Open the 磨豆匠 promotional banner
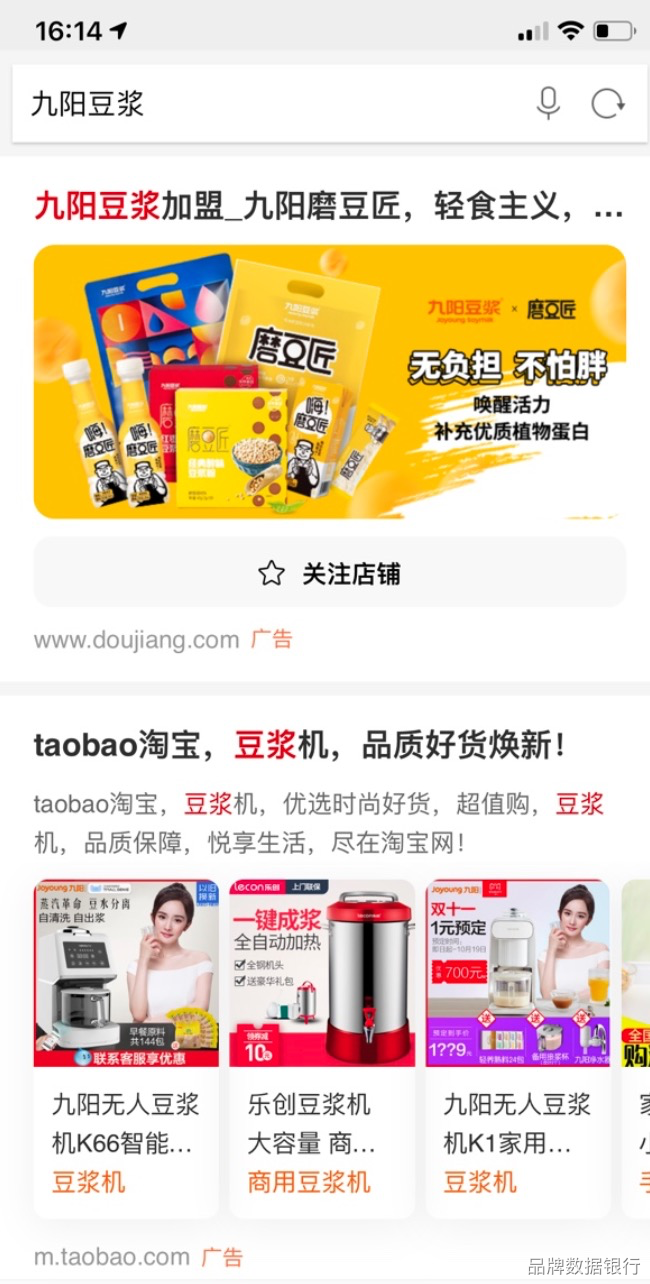 tap(330, 382)
